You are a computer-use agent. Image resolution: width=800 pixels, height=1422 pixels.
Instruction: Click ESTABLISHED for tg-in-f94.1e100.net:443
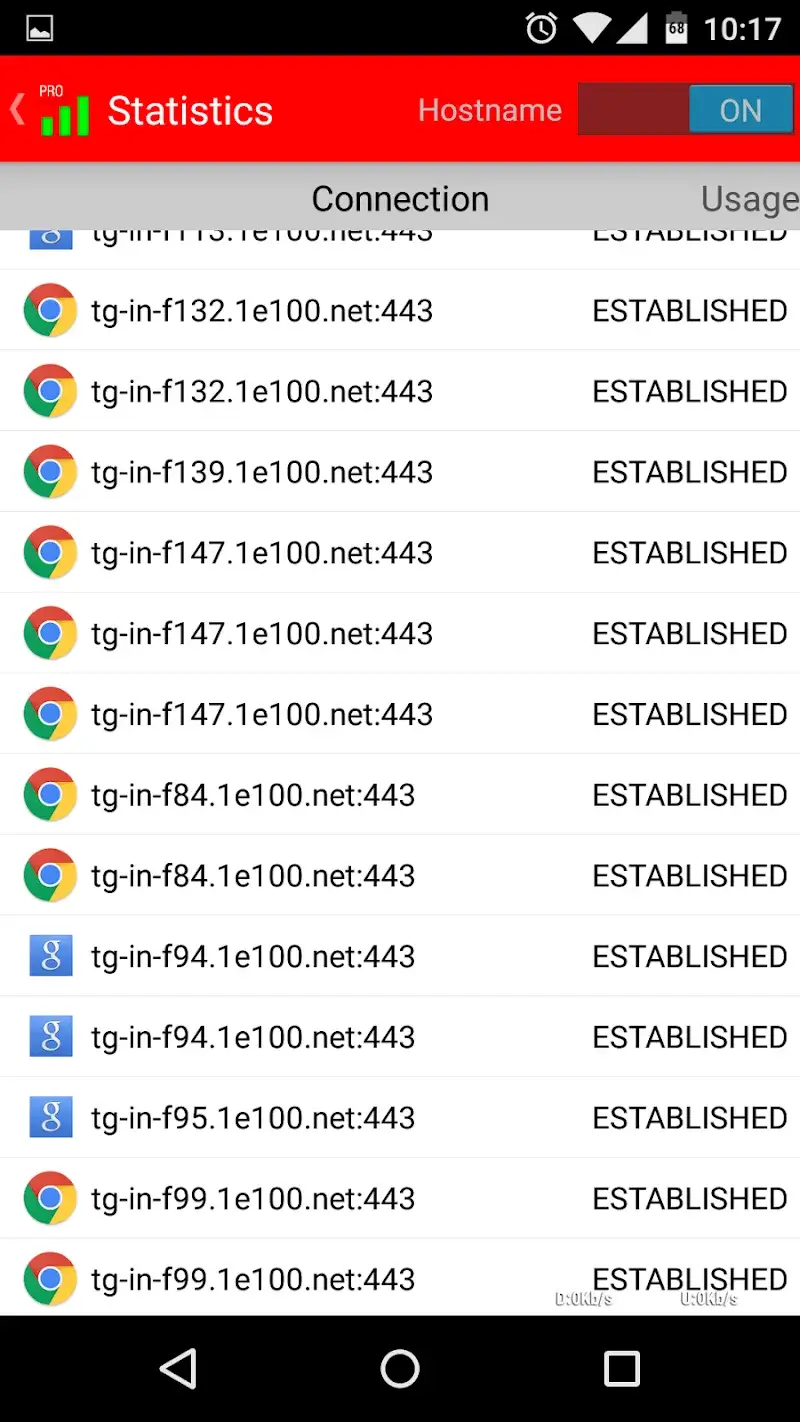coord(689,955)
